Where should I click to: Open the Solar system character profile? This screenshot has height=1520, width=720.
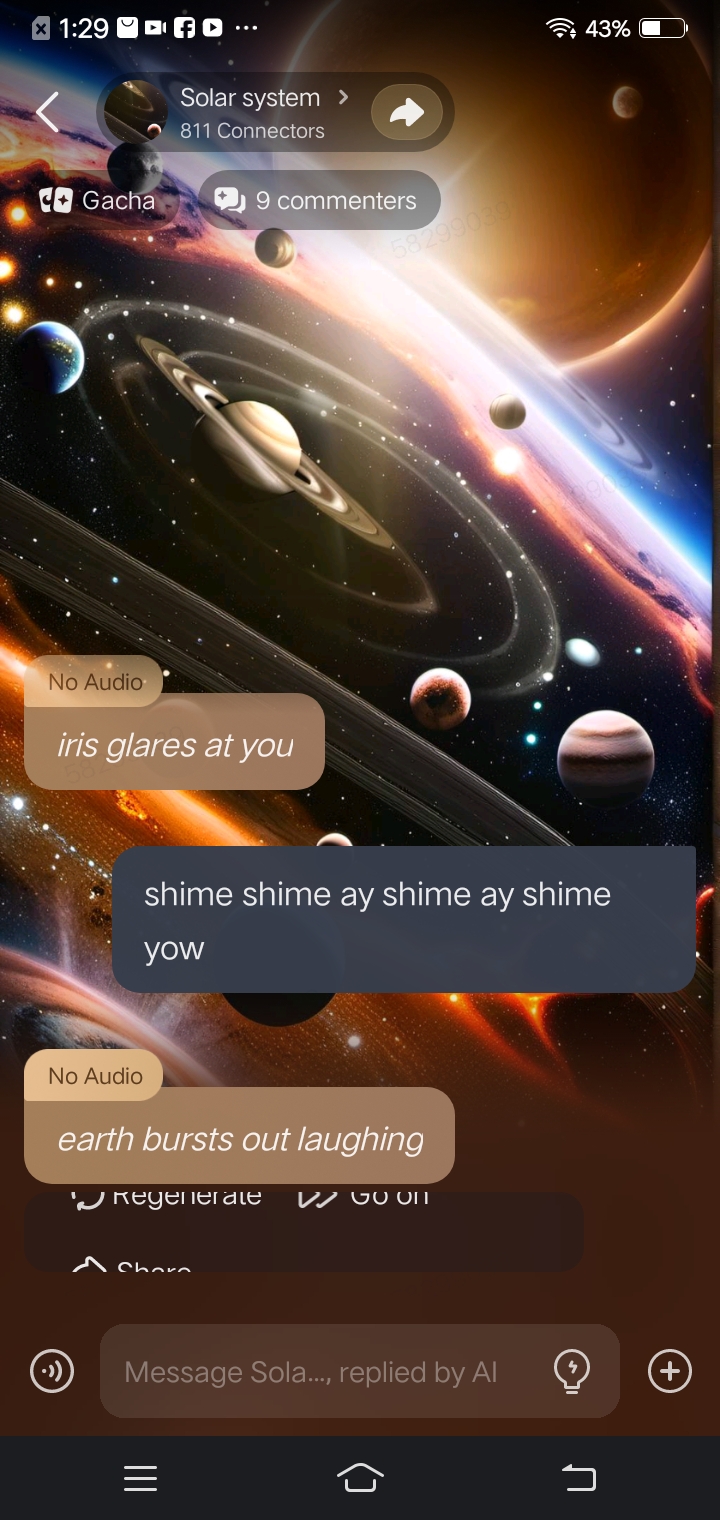pyautogui.click(x=250, y=112)
